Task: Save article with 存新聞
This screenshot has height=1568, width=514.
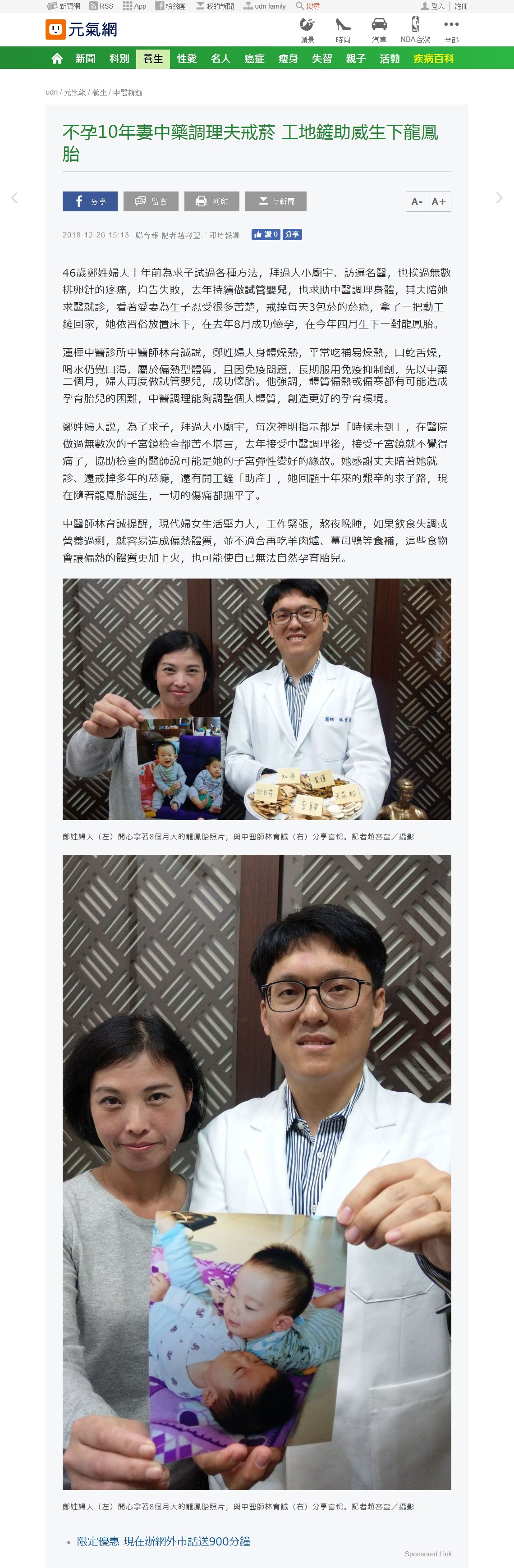Action: 275,201
